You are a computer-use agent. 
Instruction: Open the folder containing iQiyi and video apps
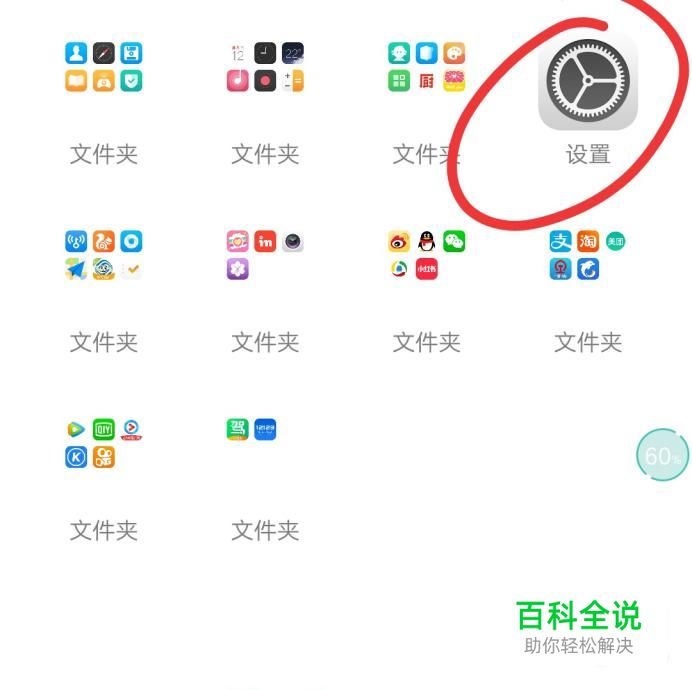coord(104,443)
